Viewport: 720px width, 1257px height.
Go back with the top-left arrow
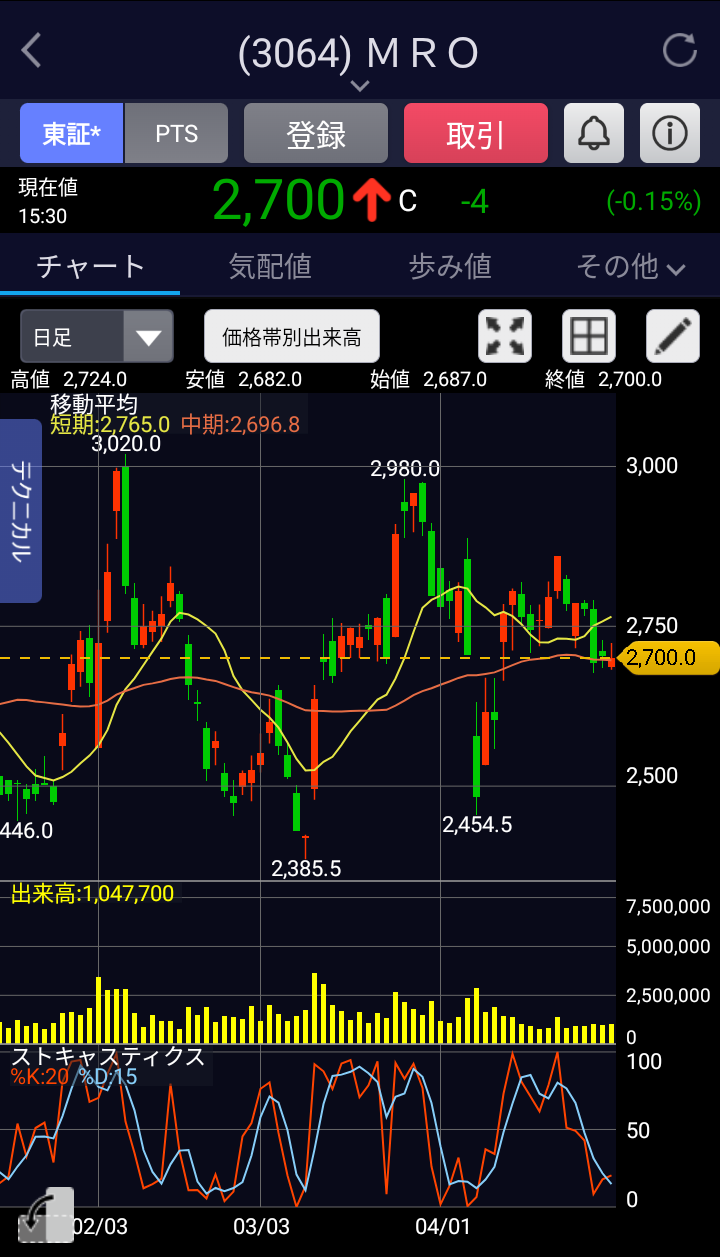point(32,50)
